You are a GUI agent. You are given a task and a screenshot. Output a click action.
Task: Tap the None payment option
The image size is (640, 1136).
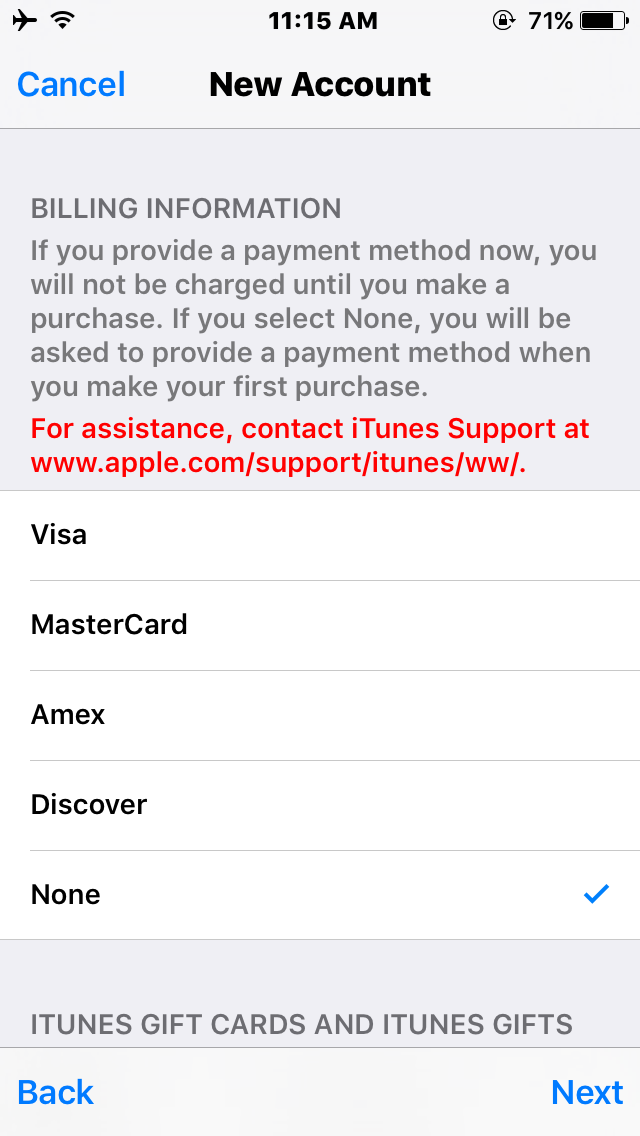pos(320,895)
